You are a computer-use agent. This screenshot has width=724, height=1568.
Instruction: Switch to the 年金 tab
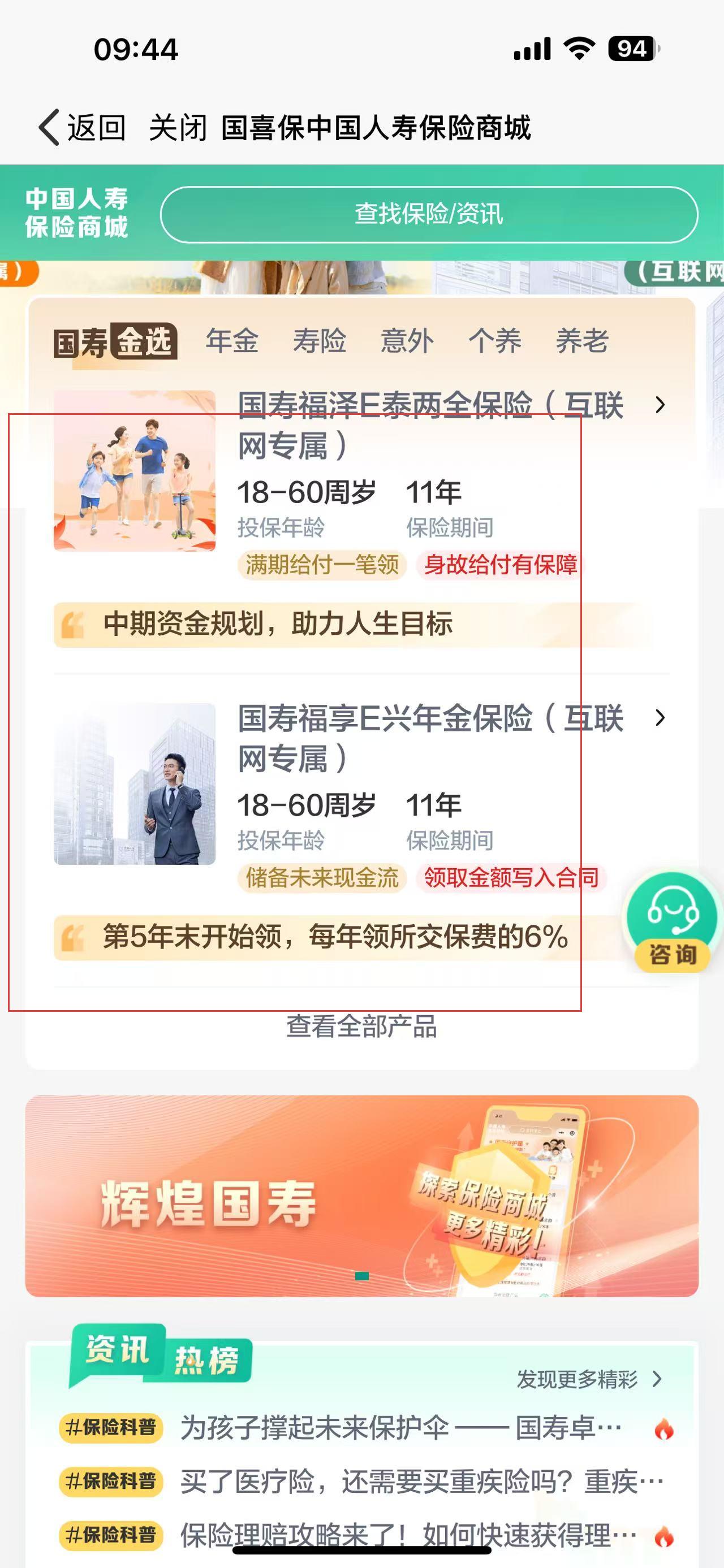pyautogui.click(x=232, y=341)
